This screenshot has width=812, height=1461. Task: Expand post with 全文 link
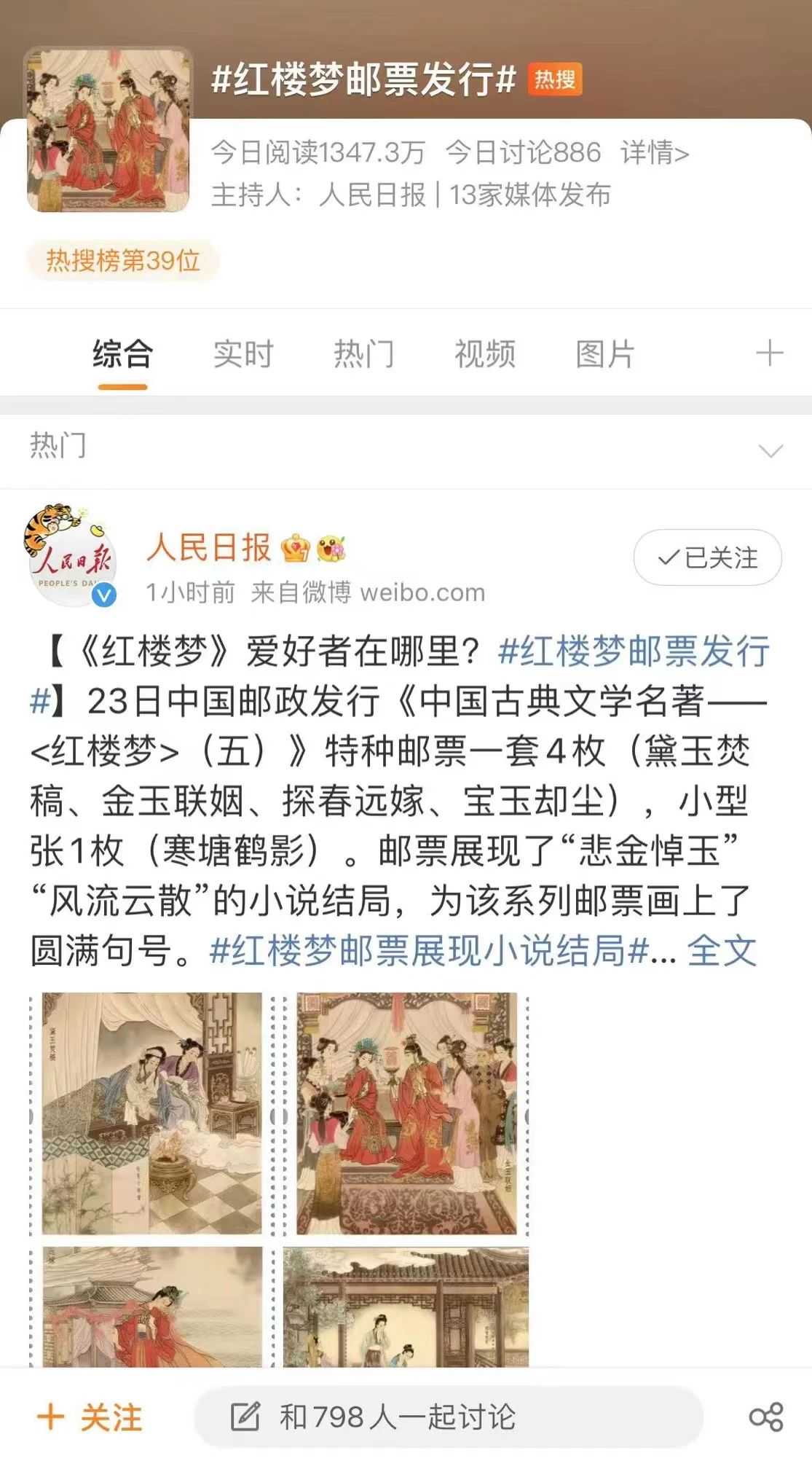pos(721,951)
